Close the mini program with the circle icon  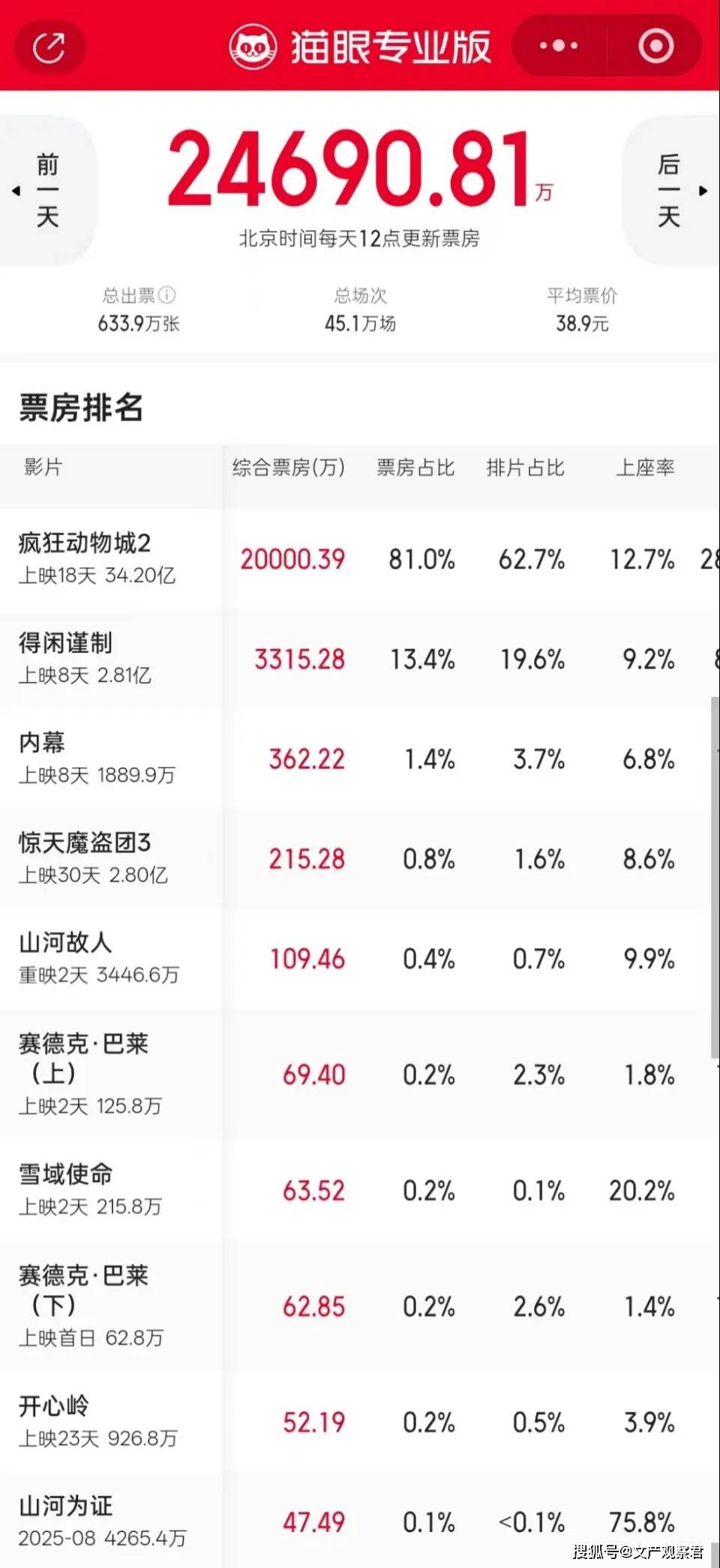coord(656,46)
